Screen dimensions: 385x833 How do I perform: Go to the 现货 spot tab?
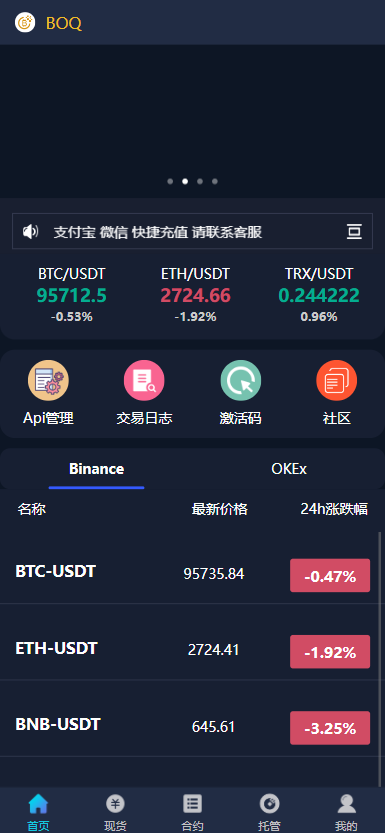(115, 811)
